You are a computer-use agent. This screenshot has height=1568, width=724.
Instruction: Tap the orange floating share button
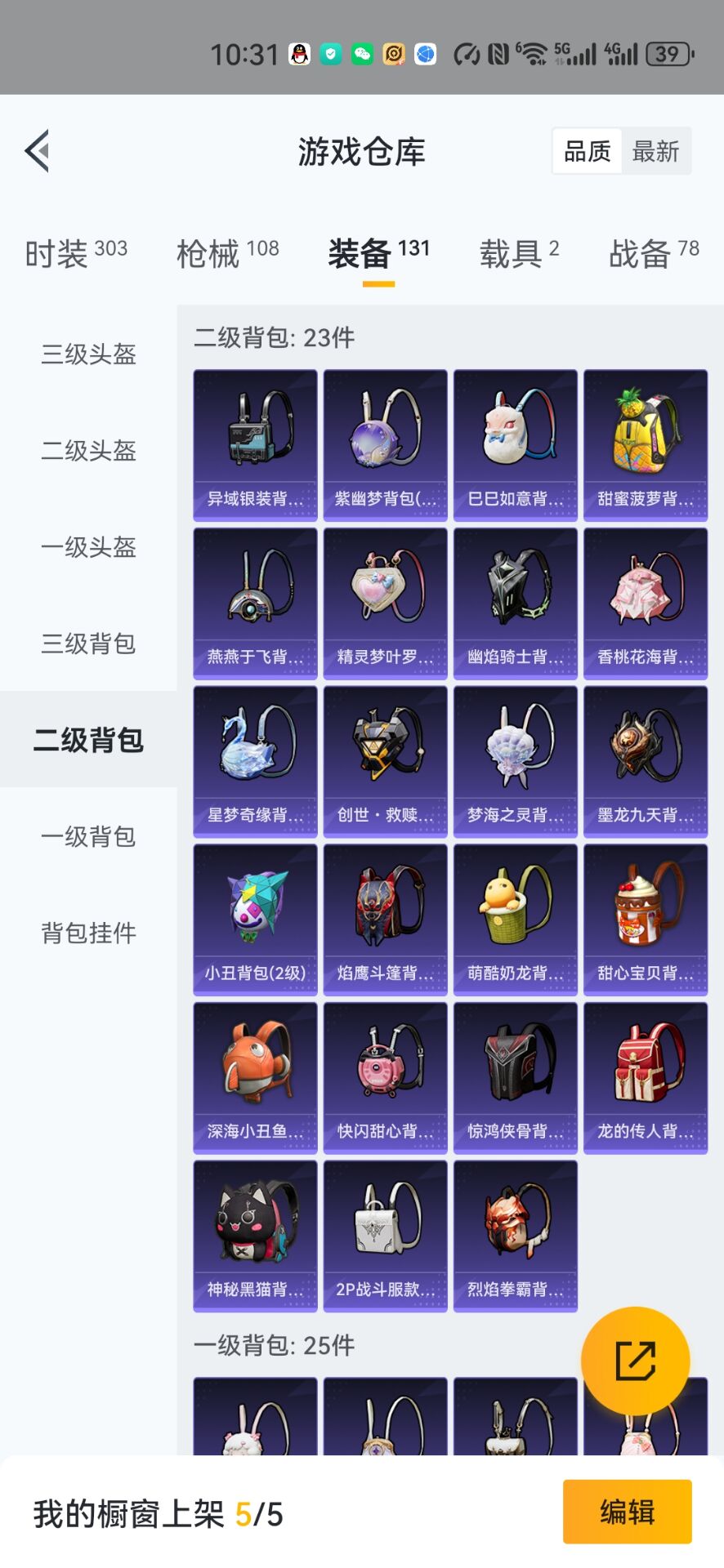click(635, 1361)
